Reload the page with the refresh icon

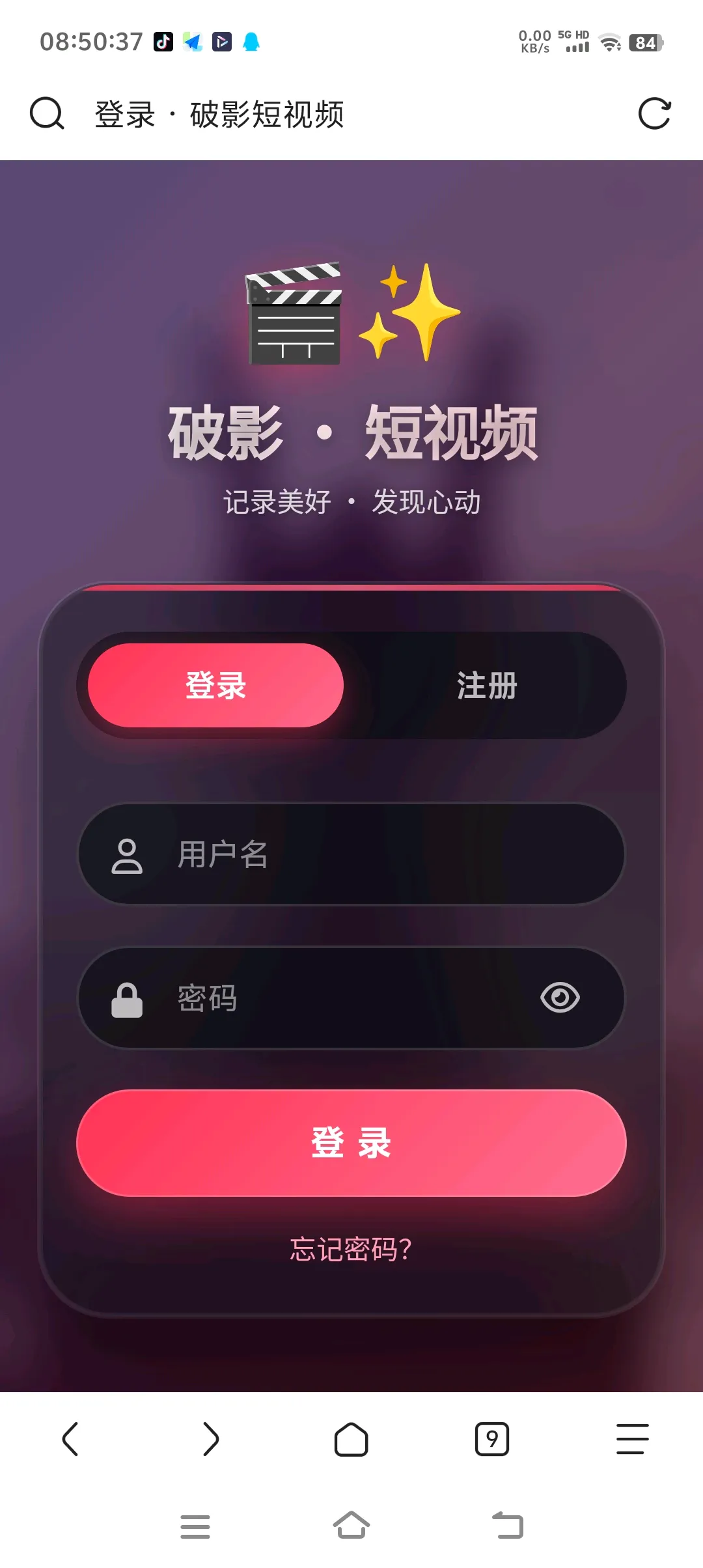654,114
